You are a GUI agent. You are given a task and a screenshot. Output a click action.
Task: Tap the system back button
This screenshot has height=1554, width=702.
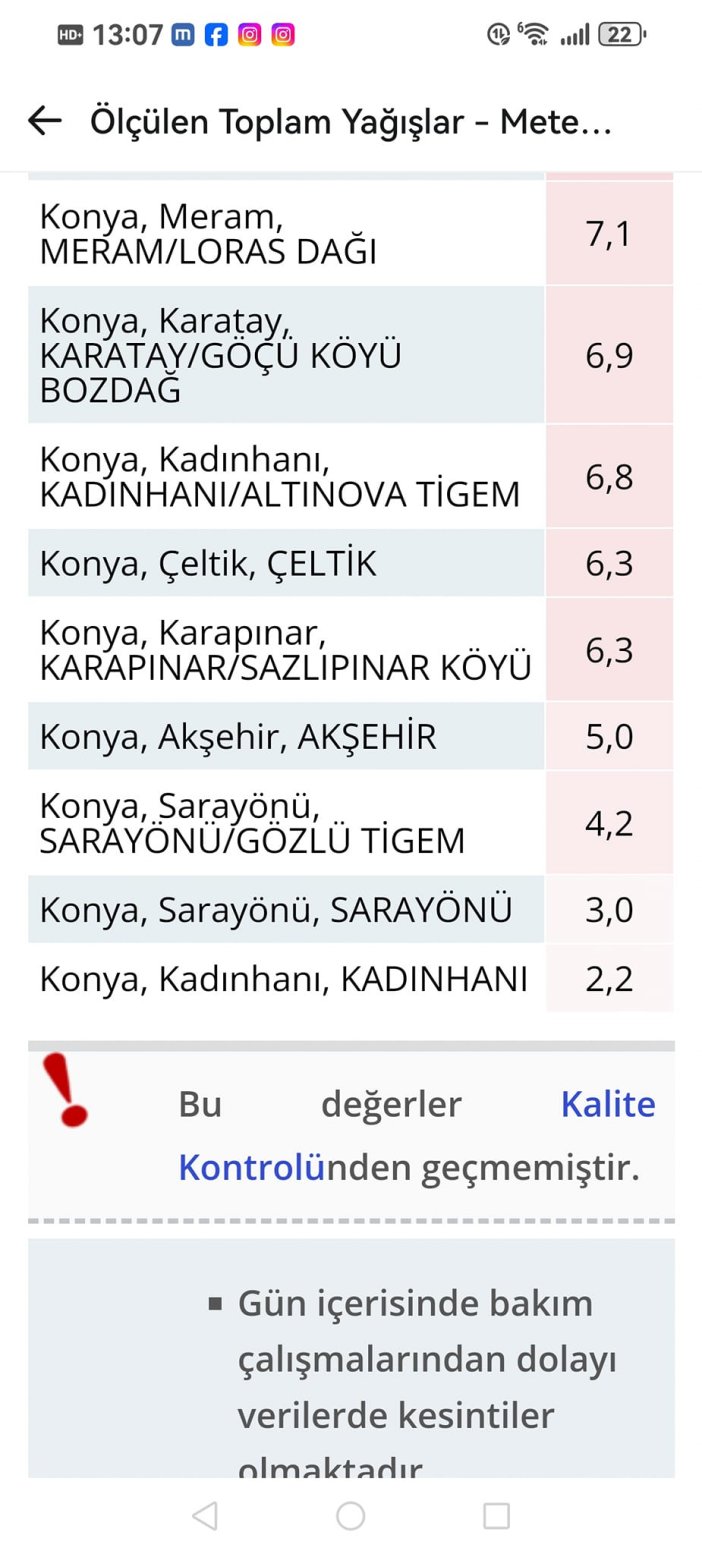coord(205,1516)
